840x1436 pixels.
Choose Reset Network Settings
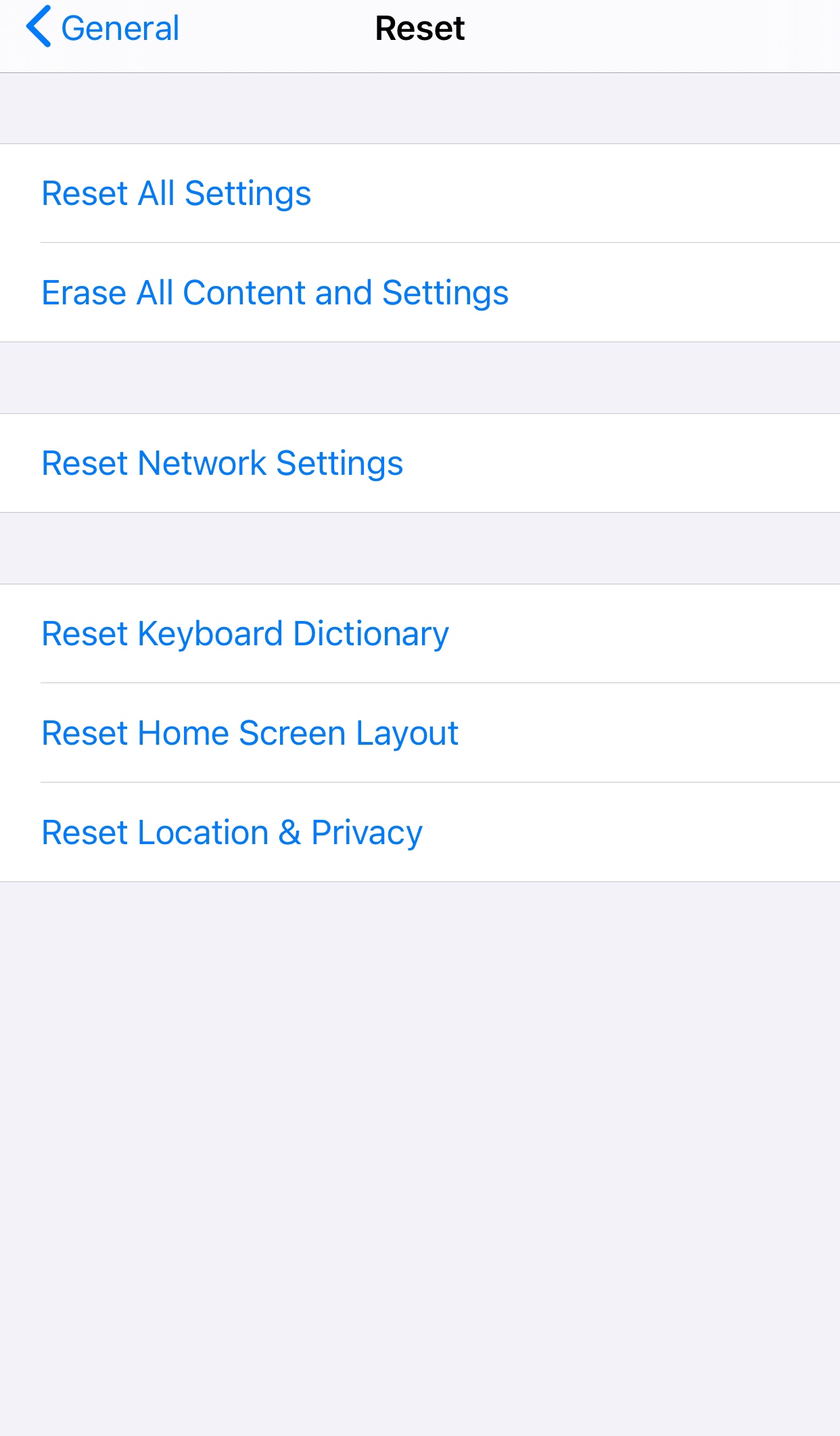point(223,463)
